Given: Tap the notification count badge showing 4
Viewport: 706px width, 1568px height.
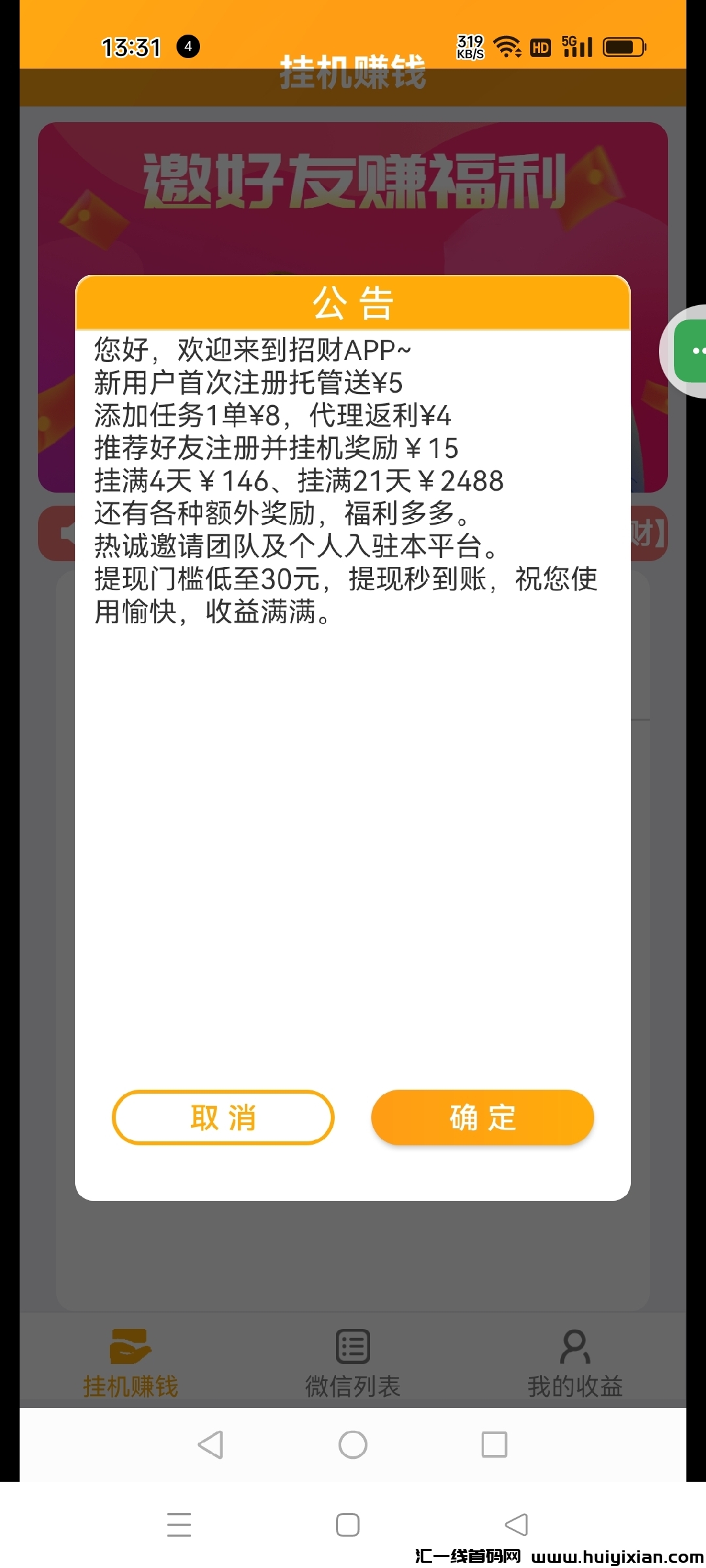Looking at the screenshot, I should pyautogui.click(x=188, y=46).
